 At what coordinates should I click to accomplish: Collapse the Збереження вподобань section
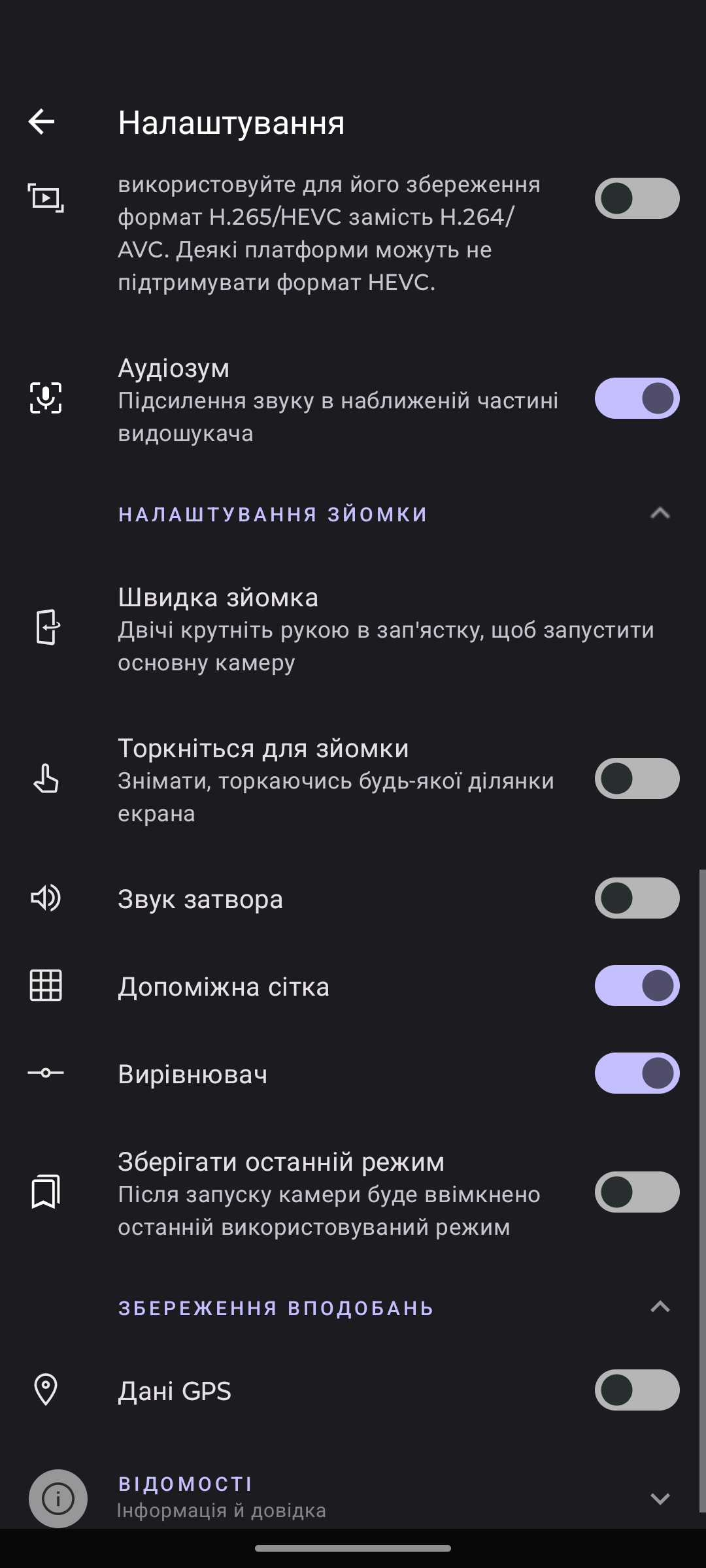tap(660, 1307)
